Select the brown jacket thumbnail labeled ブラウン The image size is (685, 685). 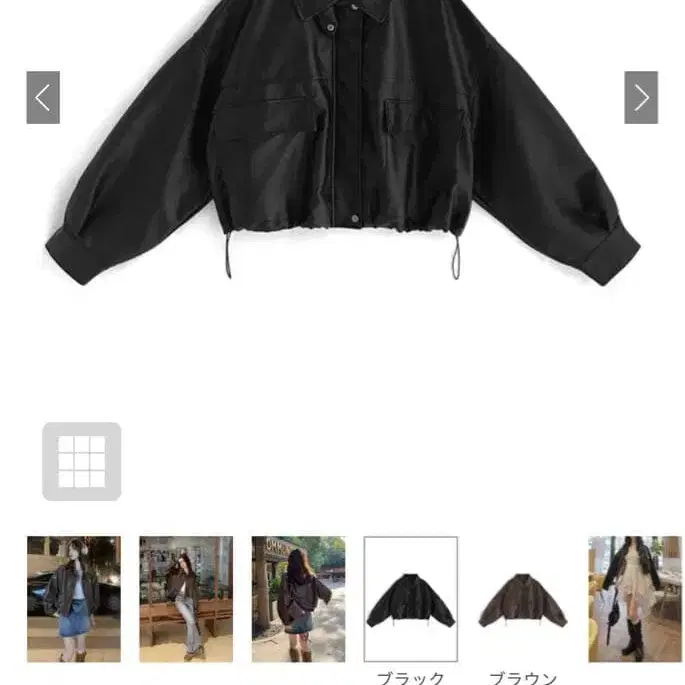click(x=522, y=598)
